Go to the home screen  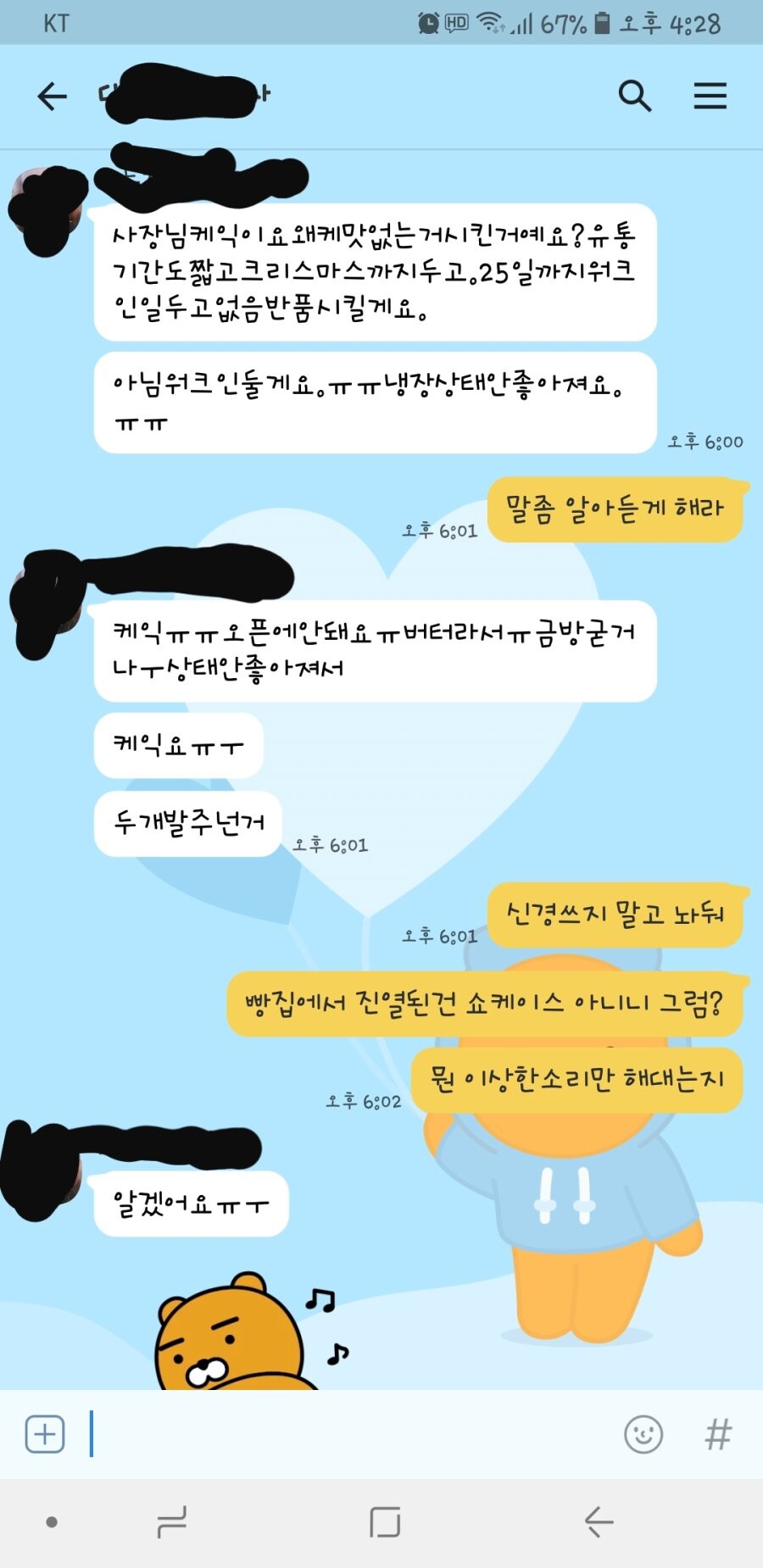385,1522
